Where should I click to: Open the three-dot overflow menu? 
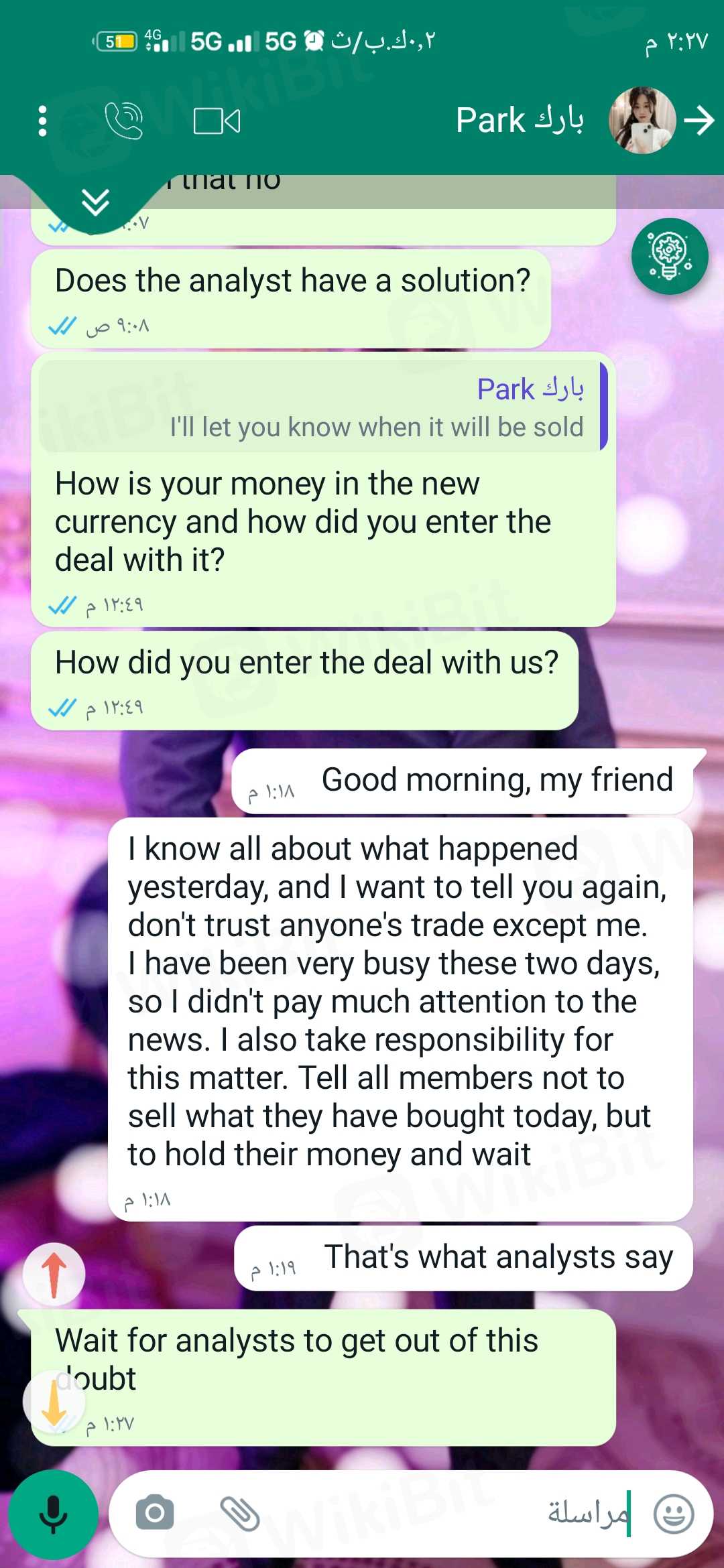[x=42, y=121]
